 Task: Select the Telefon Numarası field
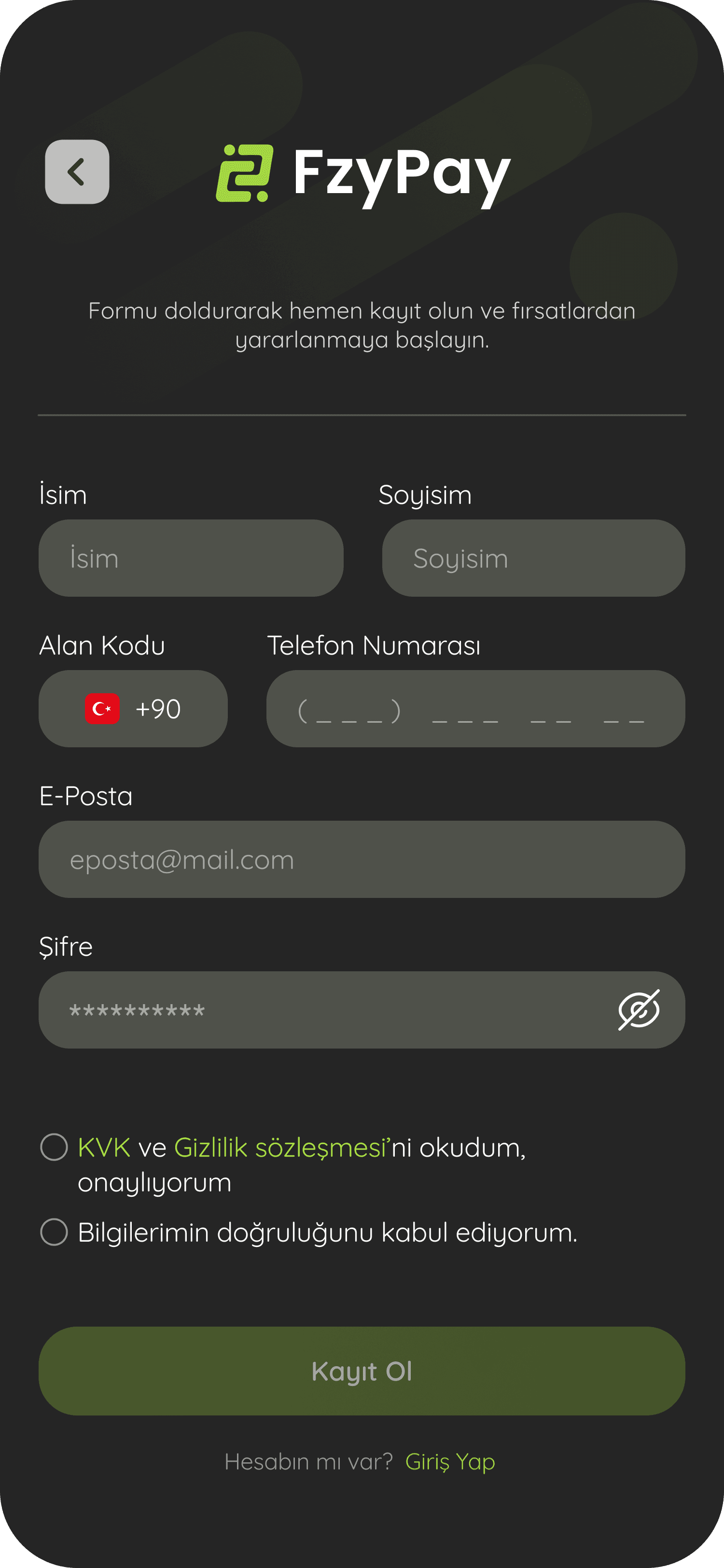(476, 709)
